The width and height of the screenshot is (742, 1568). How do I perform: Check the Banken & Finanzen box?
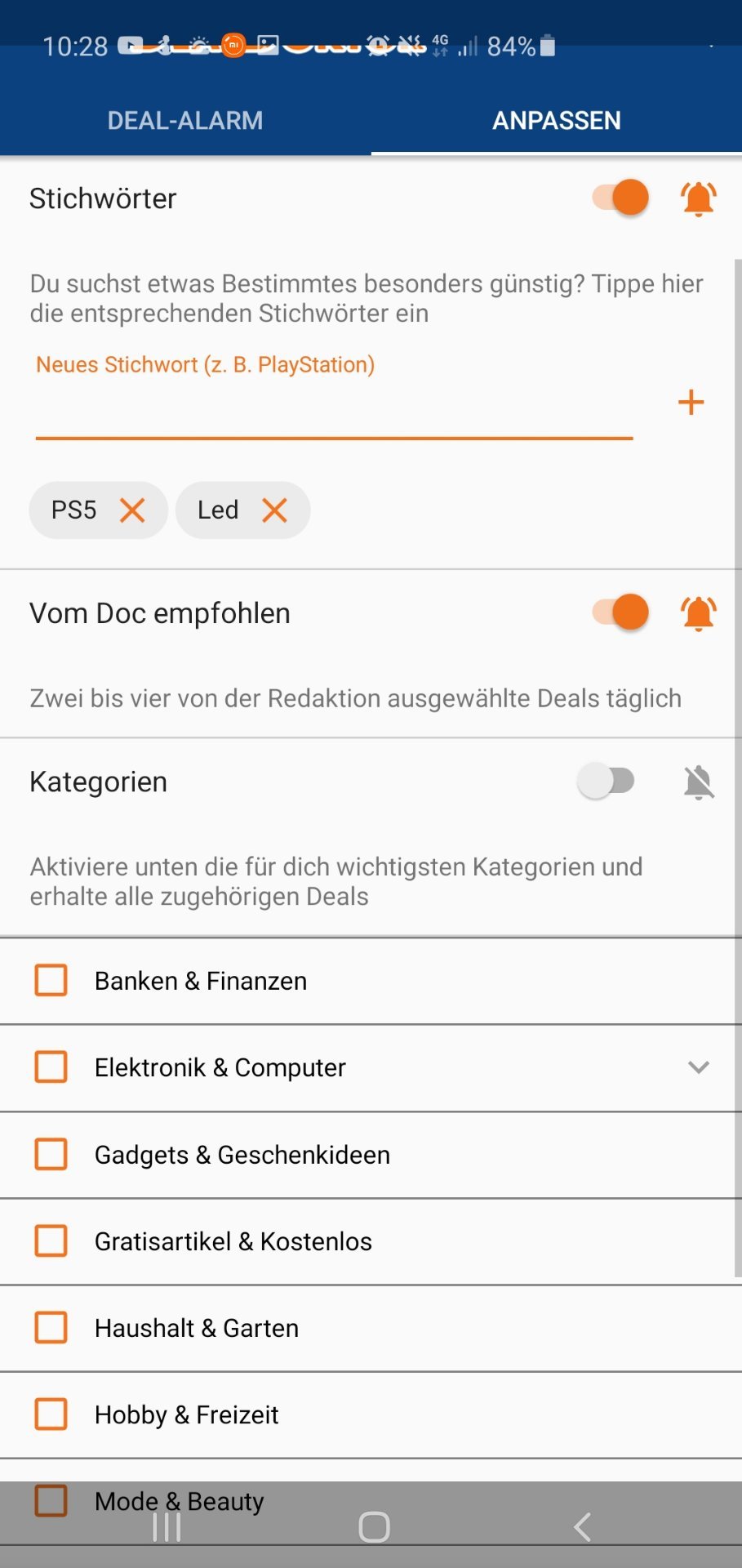pyautogui.click(x=51, y=980)
